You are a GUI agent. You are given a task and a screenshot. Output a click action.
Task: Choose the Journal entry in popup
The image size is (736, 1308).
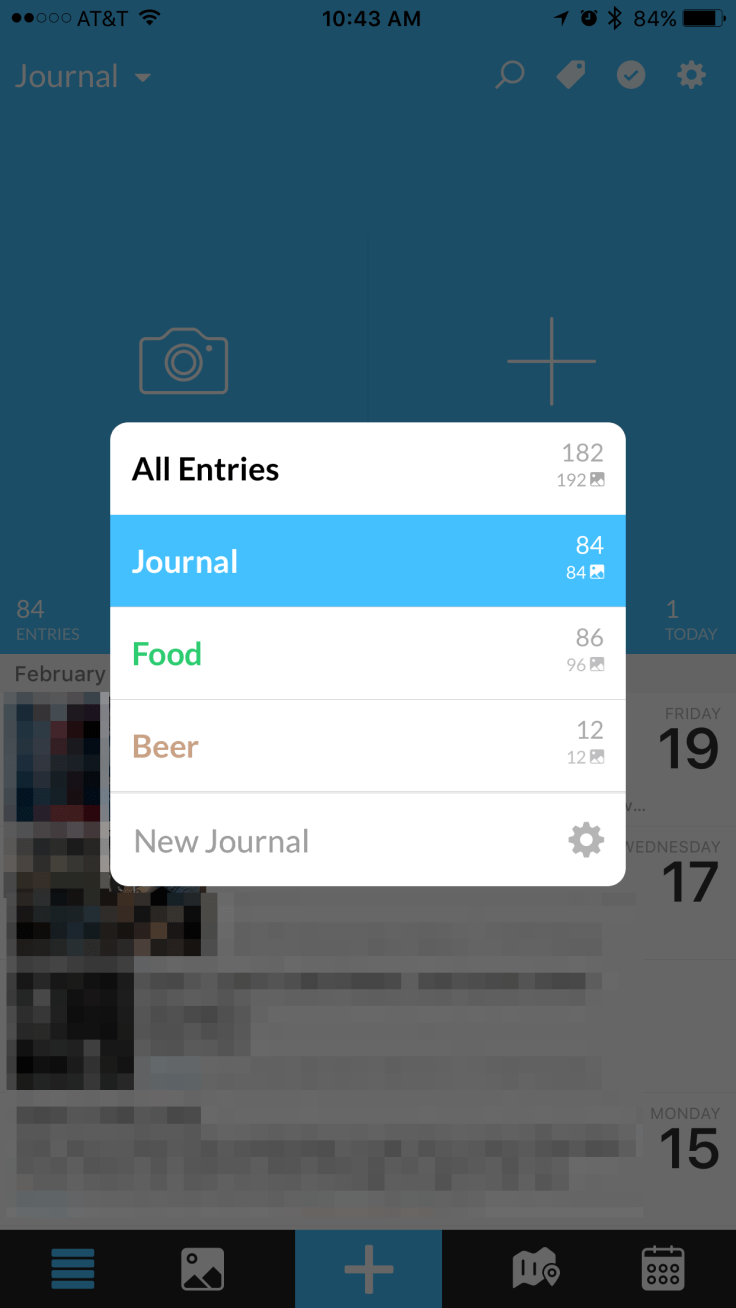pos(367,561)
